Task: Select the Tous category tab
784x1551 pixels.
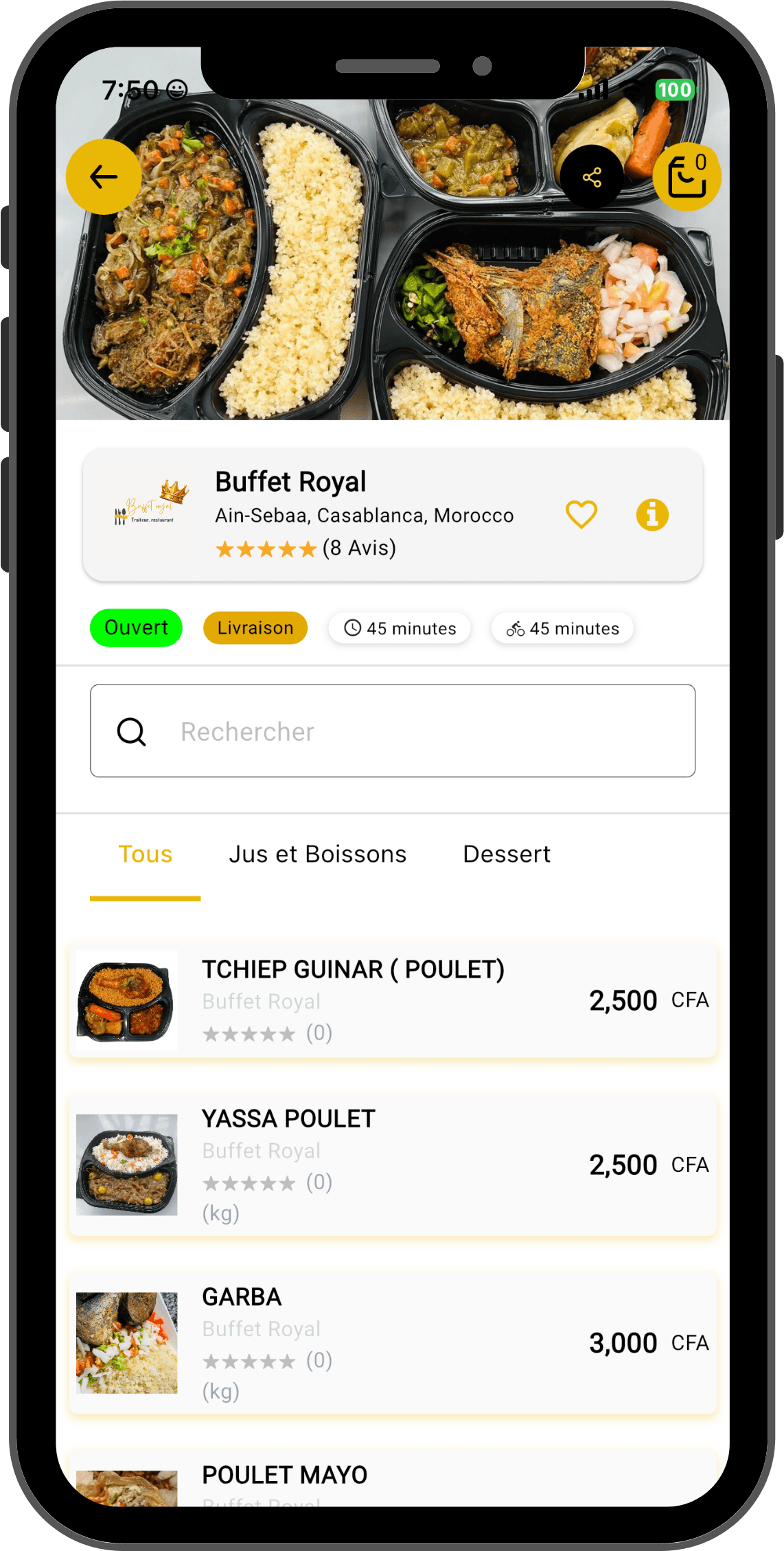Action: coord(145,853)
